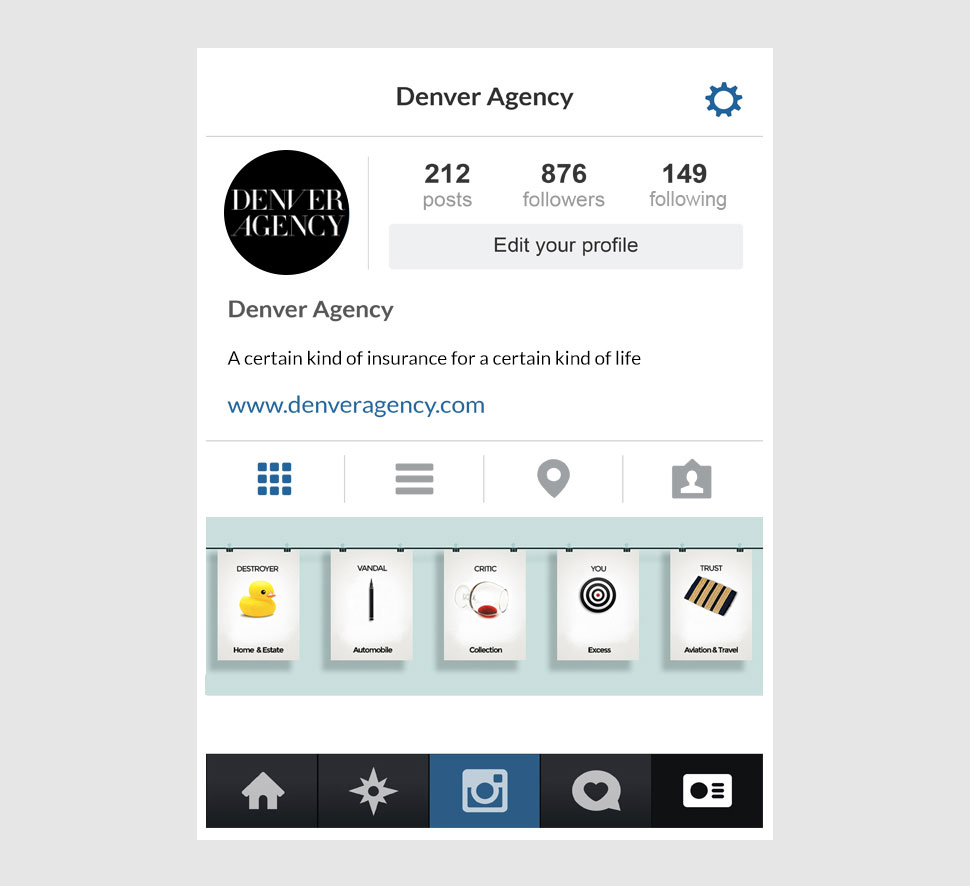Open the www.denveragency.com link
The image size is (970, 886).
click(x=356, y=405)
